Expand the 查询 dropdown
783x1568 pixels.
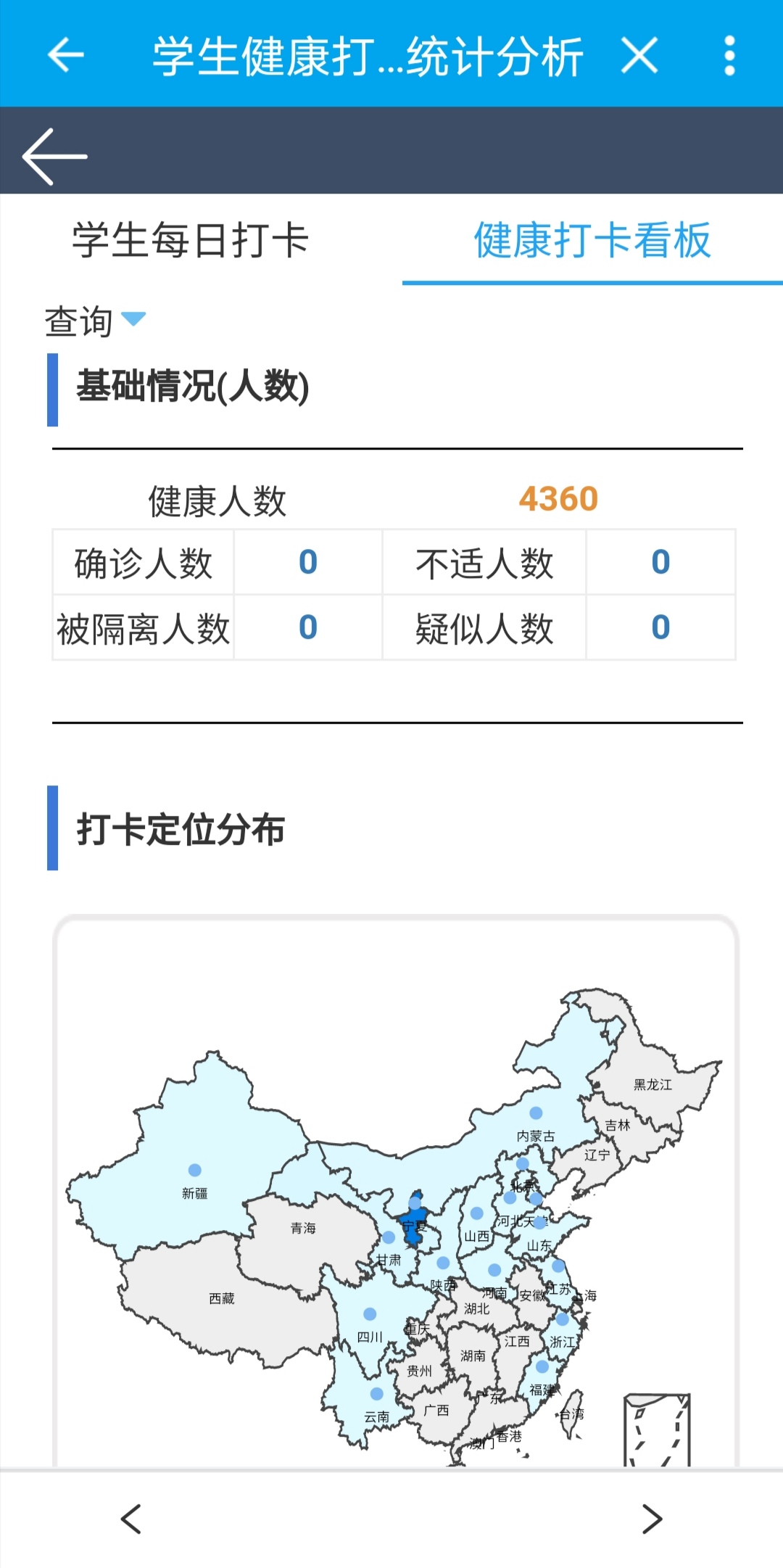(x=94, y=321)
